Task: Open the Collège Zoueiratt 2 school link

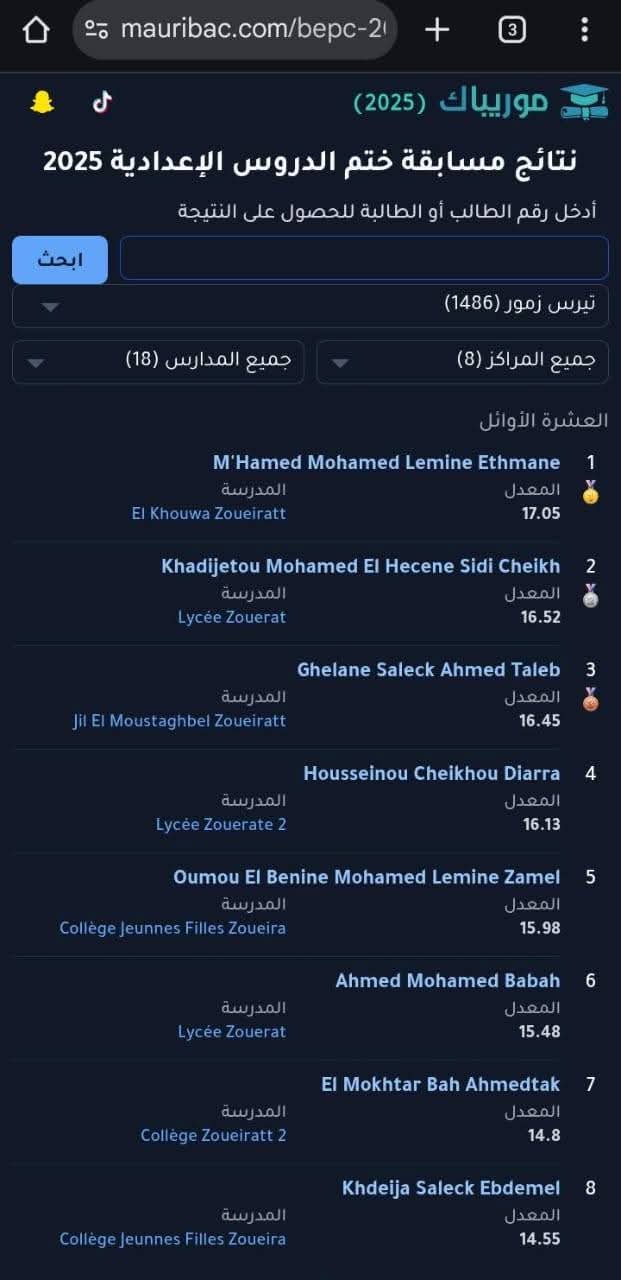Action: 214,1136
